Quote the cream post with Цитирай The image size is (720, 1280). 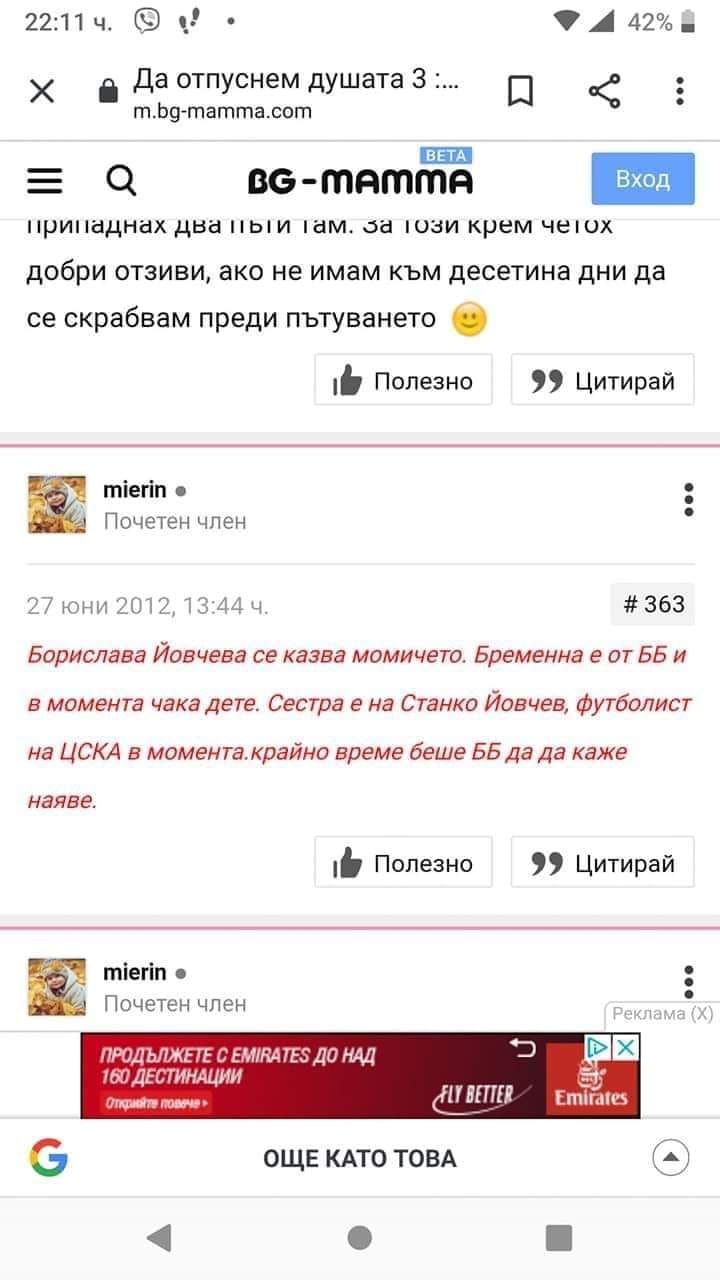[602, 380]
